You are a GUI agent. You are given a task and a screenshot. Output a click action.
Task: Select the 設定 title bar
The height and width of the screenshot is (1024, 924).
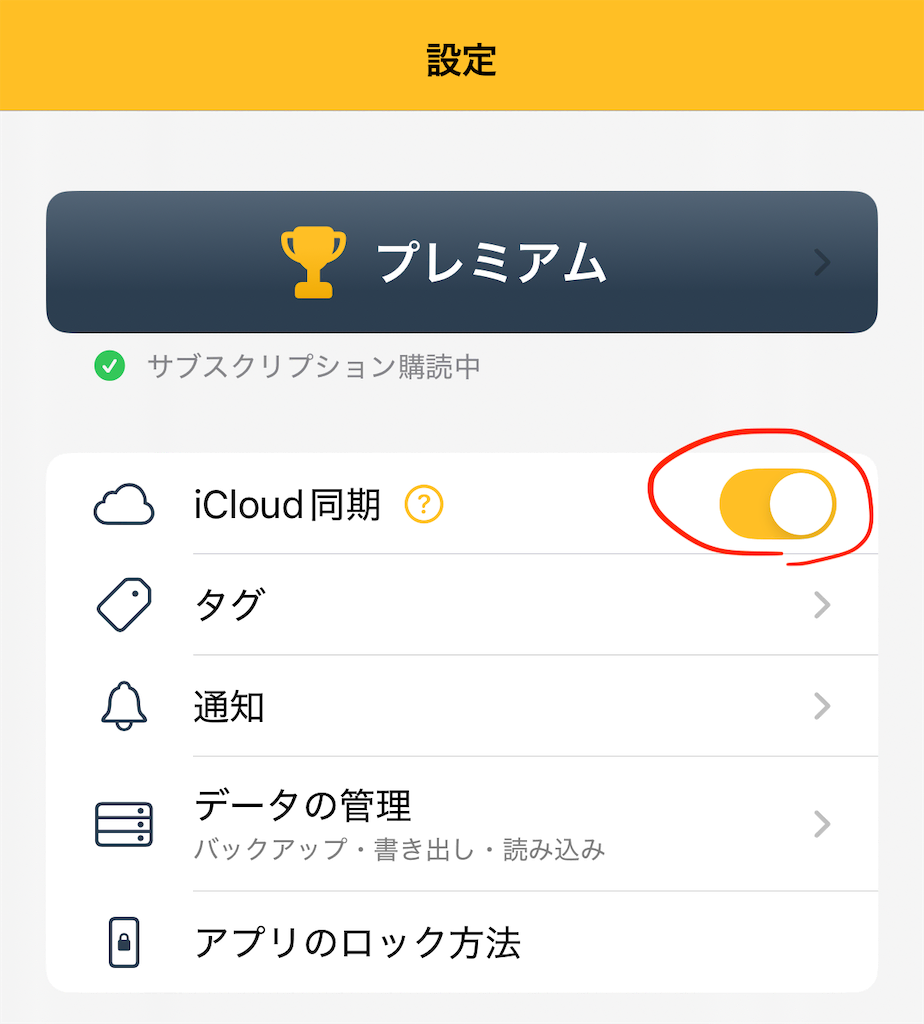point(462,54)
